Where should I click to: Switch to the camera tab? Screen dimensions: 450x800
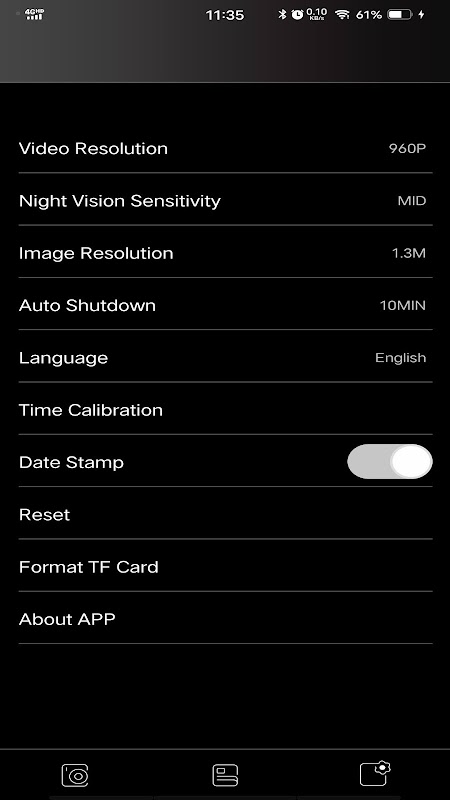[x=75, y=775]
